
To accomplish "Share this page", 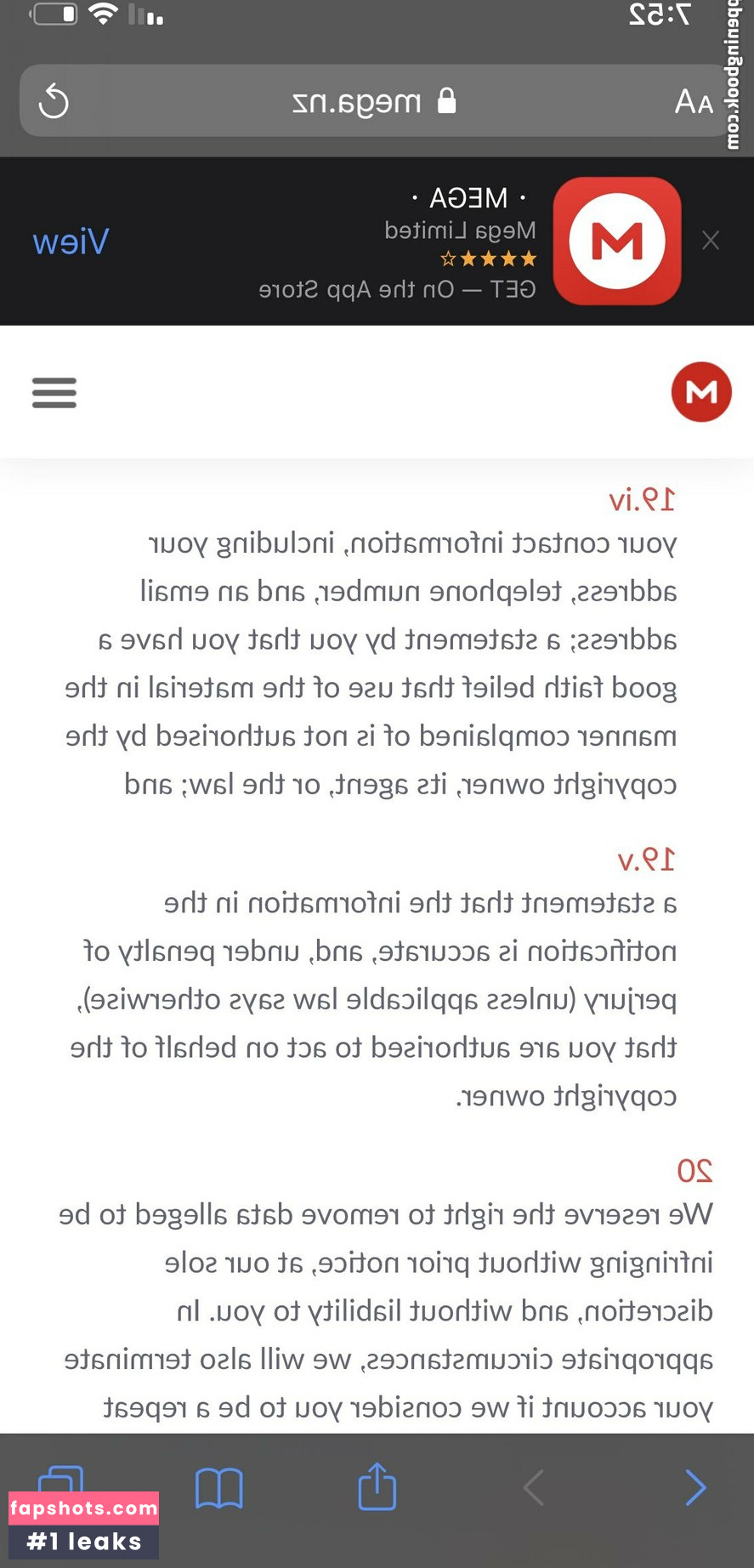I will click(377, 1487).
